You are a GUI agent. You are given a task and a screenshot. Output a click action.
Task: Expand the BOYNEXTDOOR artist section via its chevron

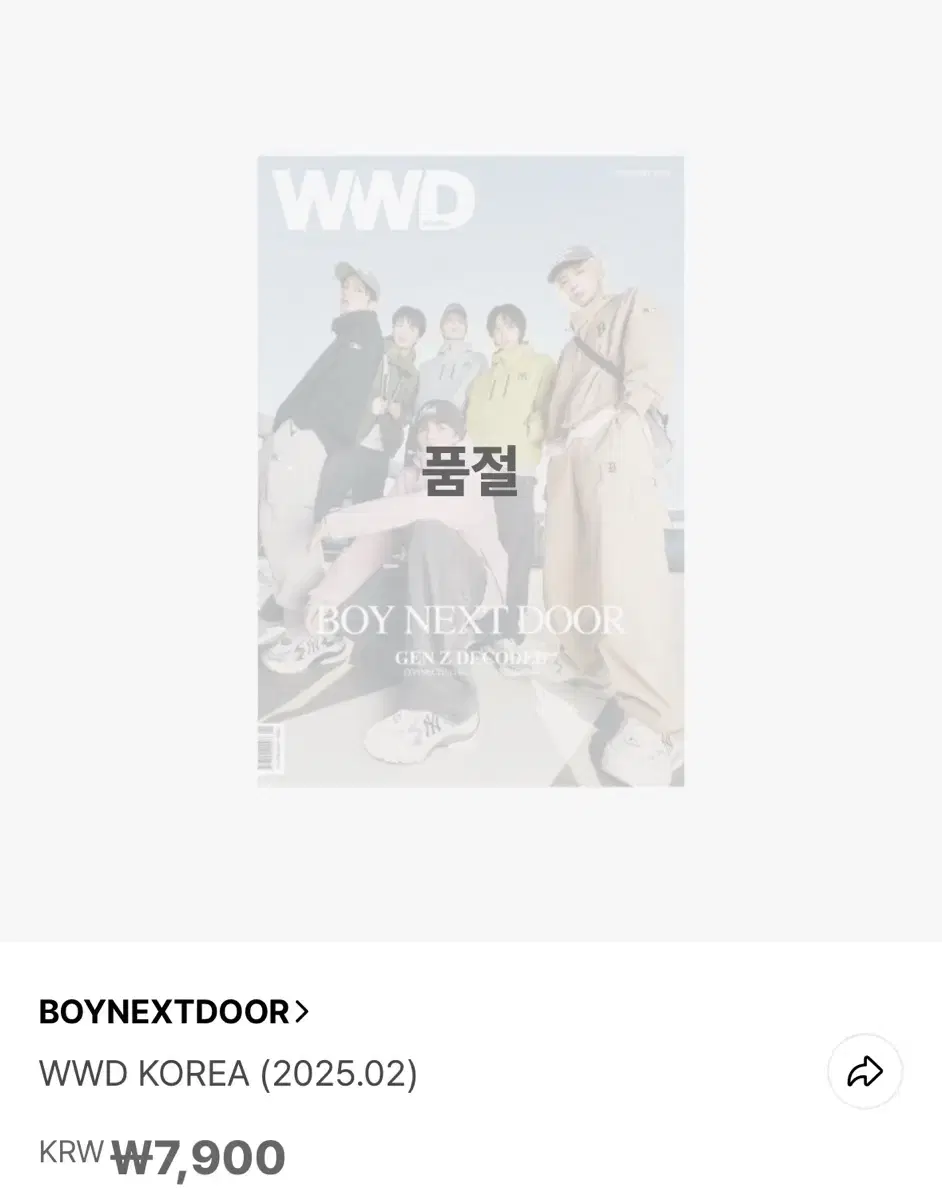pos(300,1012)
